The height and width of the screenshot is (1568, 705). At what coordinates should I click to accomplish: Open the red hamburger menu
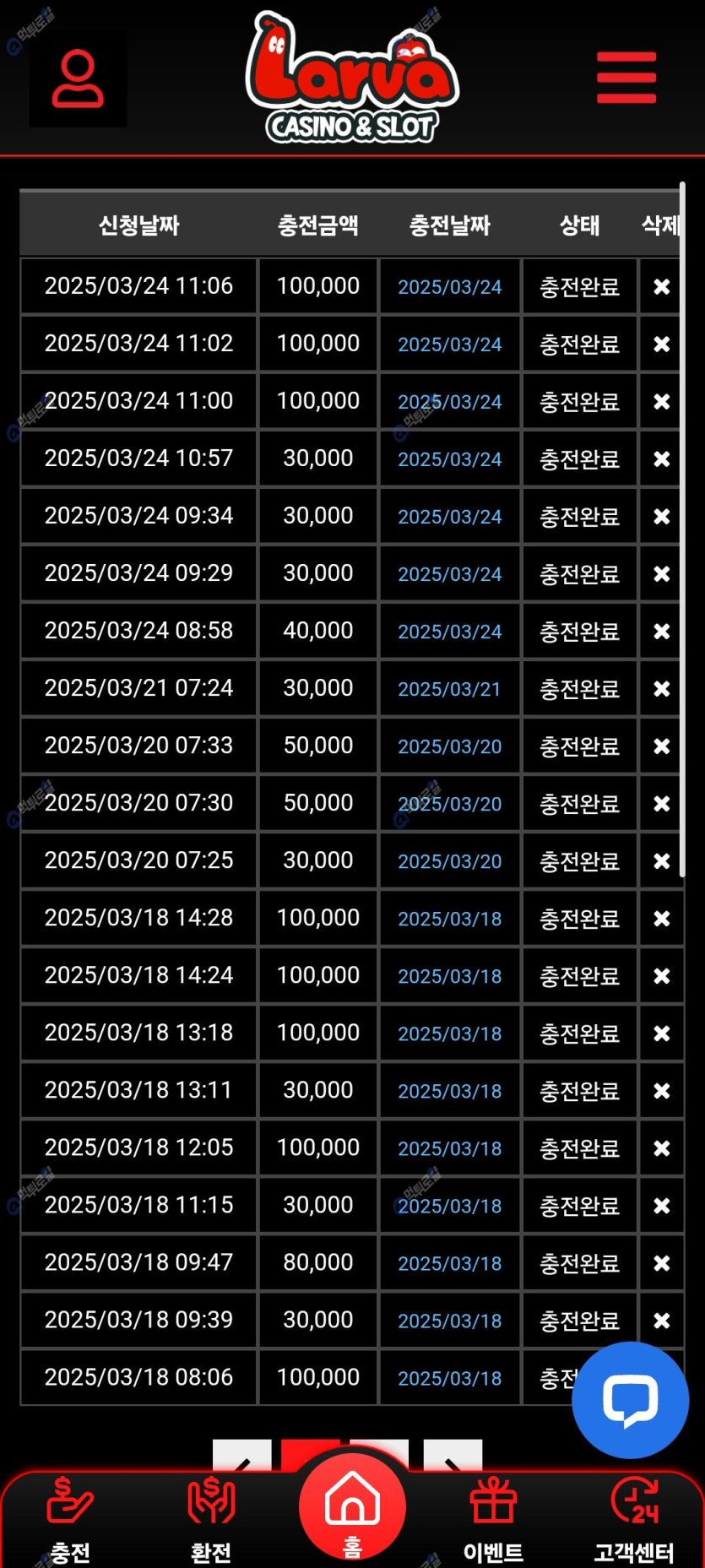point(626,78)
